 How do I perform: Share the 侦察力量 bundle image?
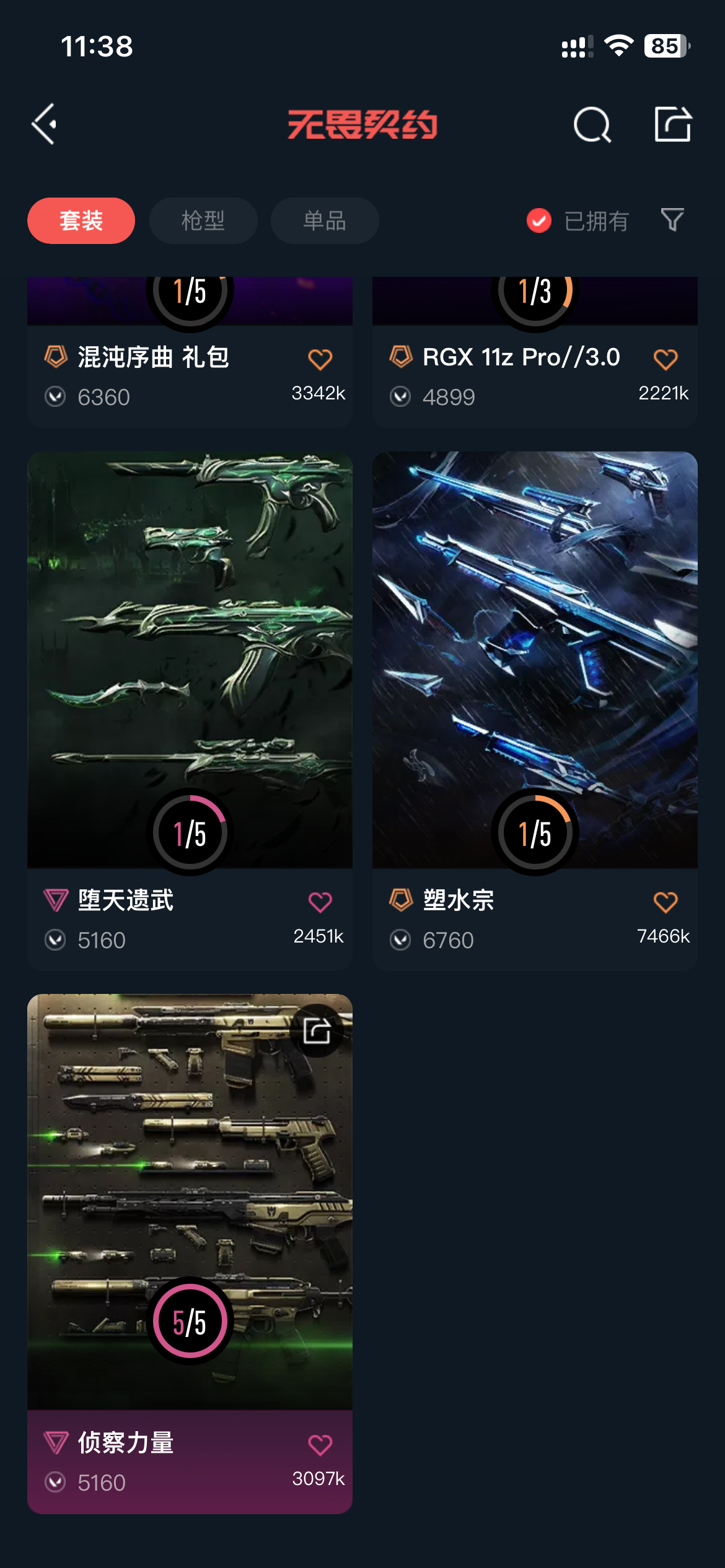click(x=317, y=1031)
